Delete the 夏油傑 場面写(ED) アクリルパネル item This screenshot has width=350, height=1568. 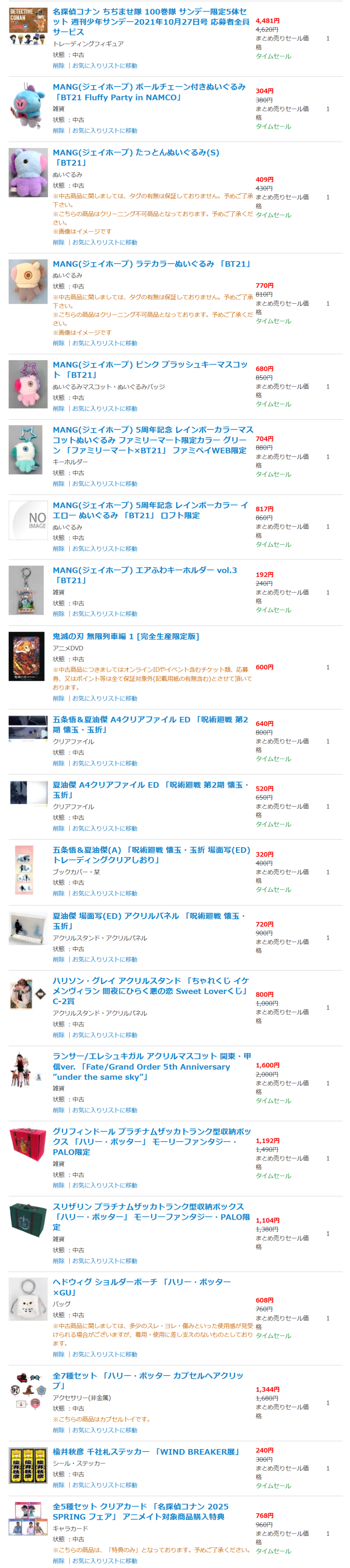click(58, 960)
